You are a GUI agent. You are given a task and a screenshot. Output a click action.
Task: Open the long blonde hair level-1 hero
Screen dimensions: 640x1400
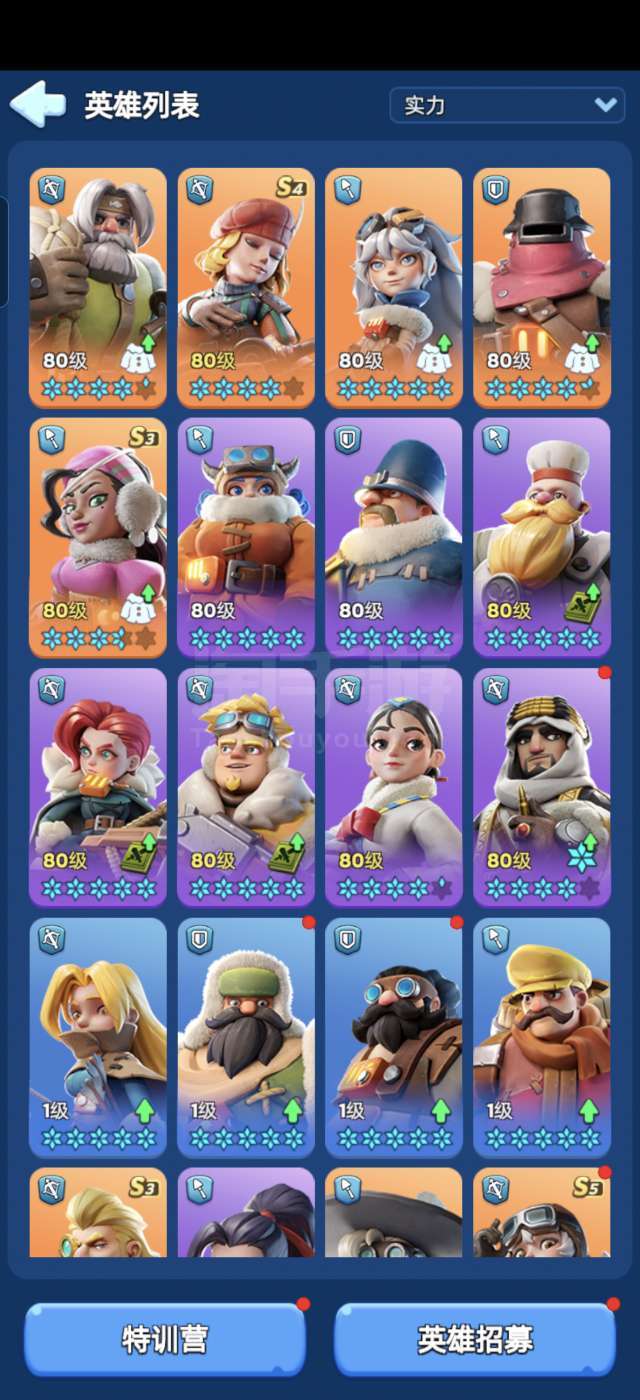98,1038
